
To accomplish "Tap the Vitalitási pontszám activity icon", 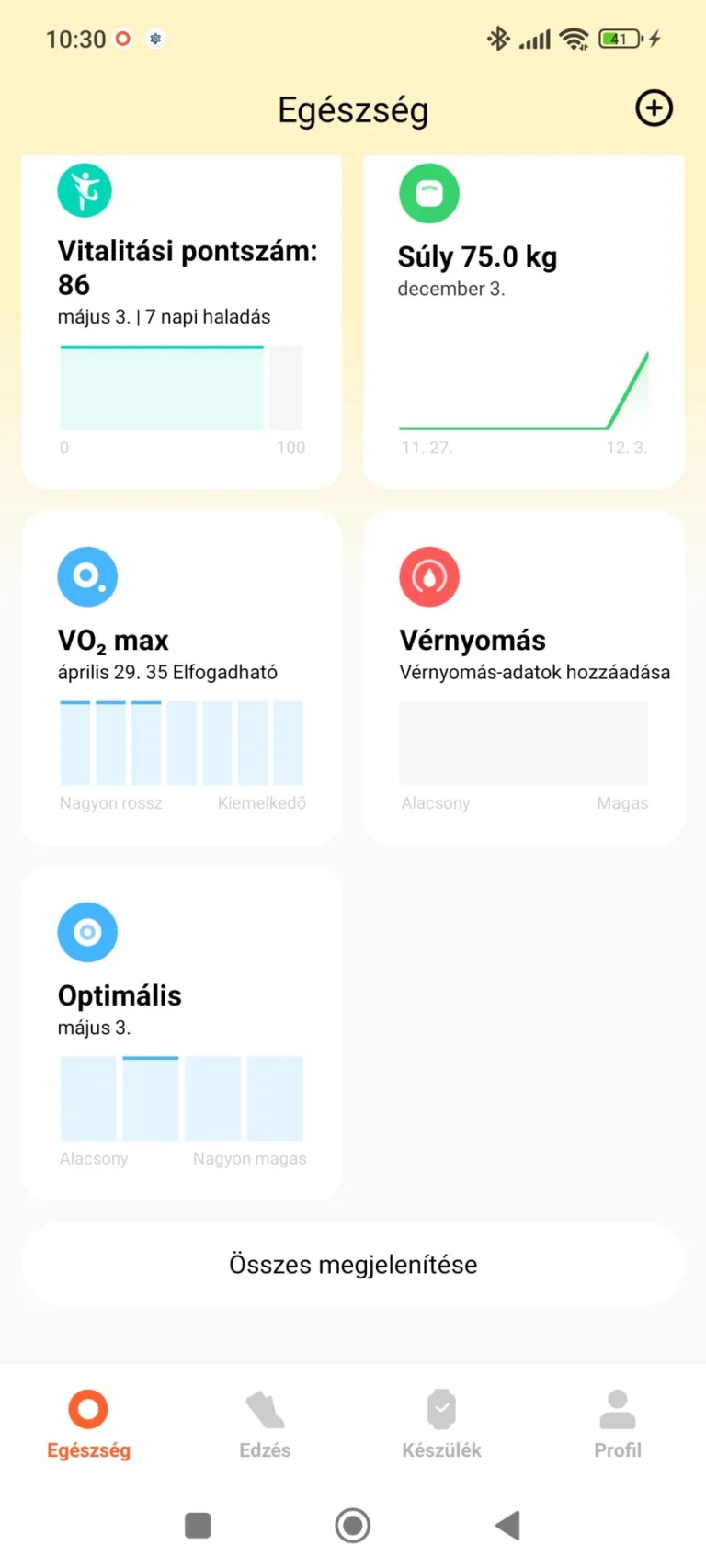I will click(85, 190).
